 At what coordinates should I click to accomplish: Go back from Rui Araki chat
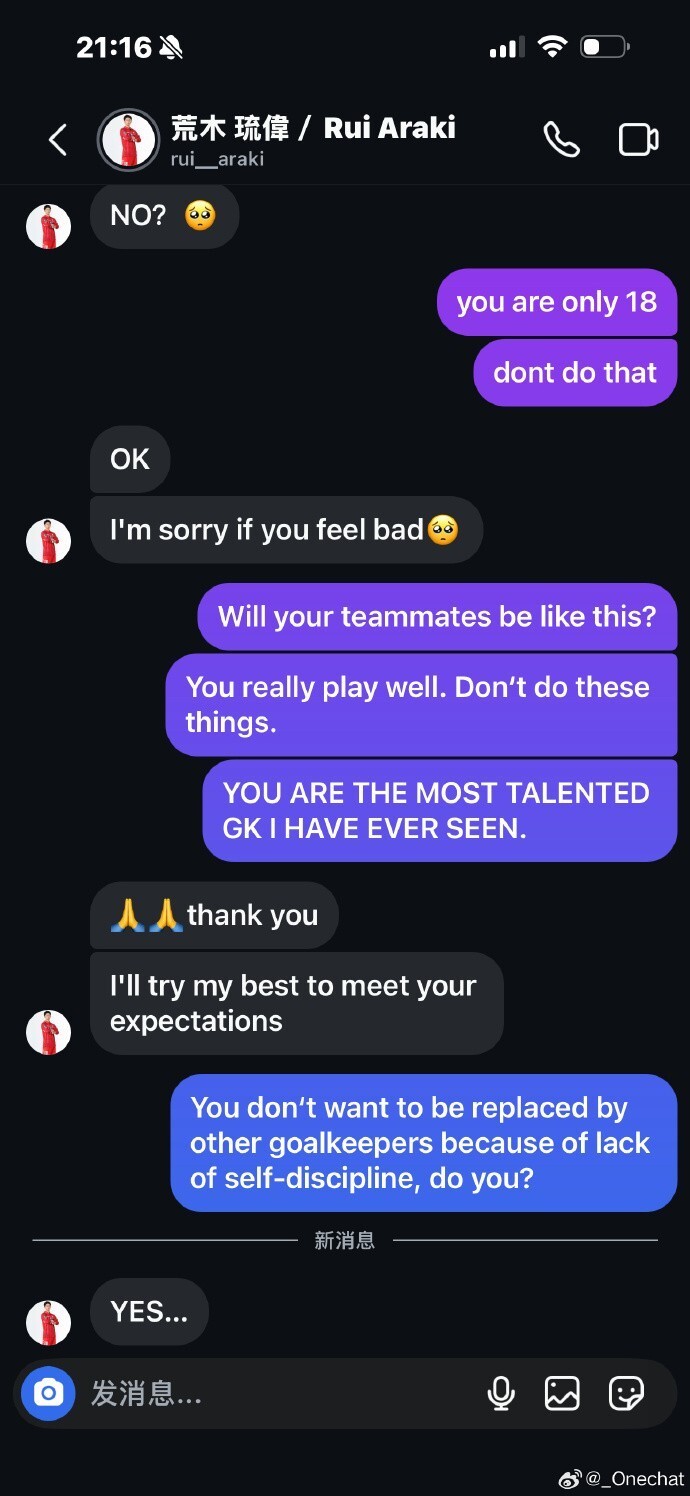click(x=58, y=140)
